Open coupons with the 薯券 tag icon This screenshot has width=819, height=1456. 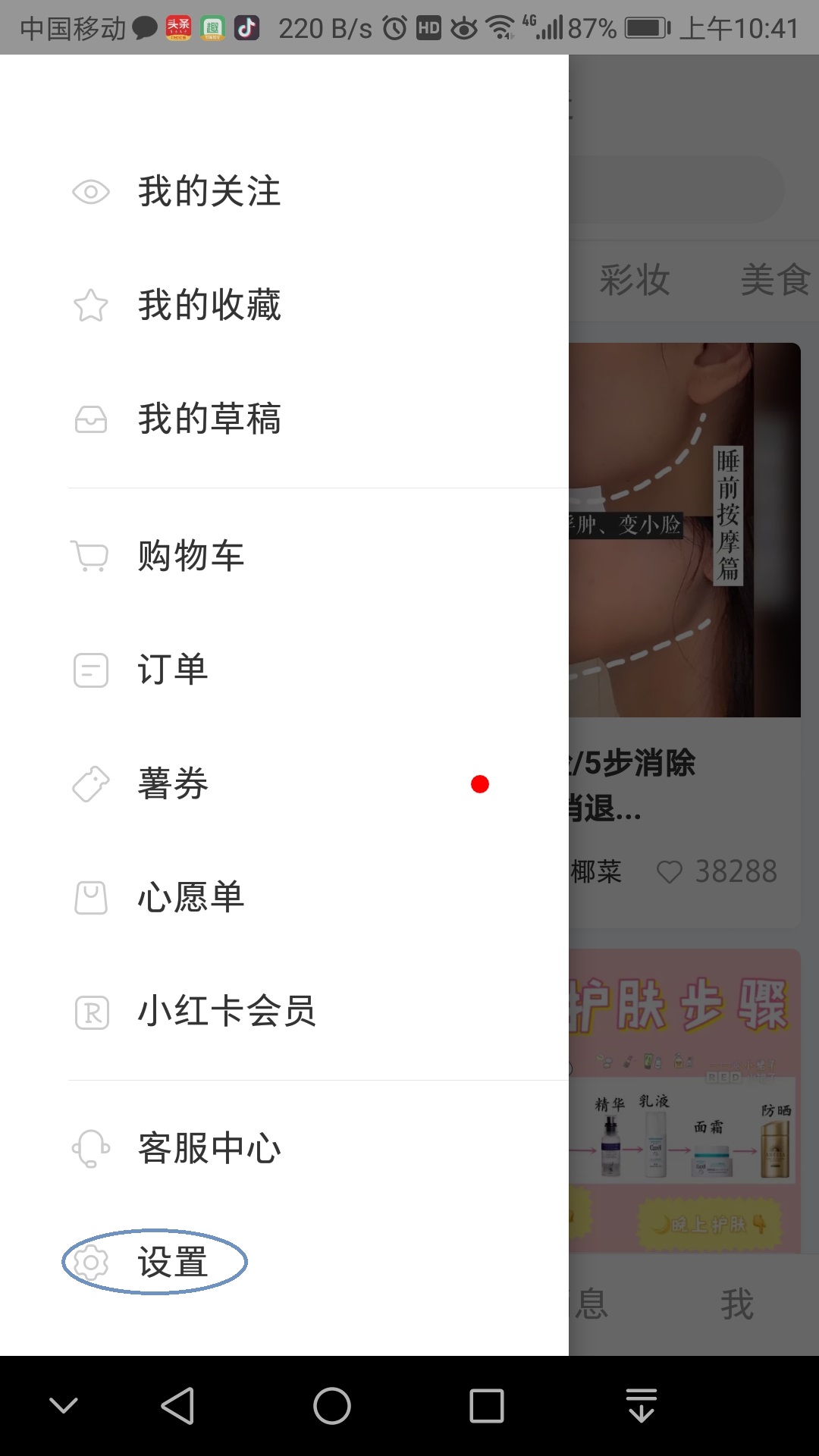(90, 784)
